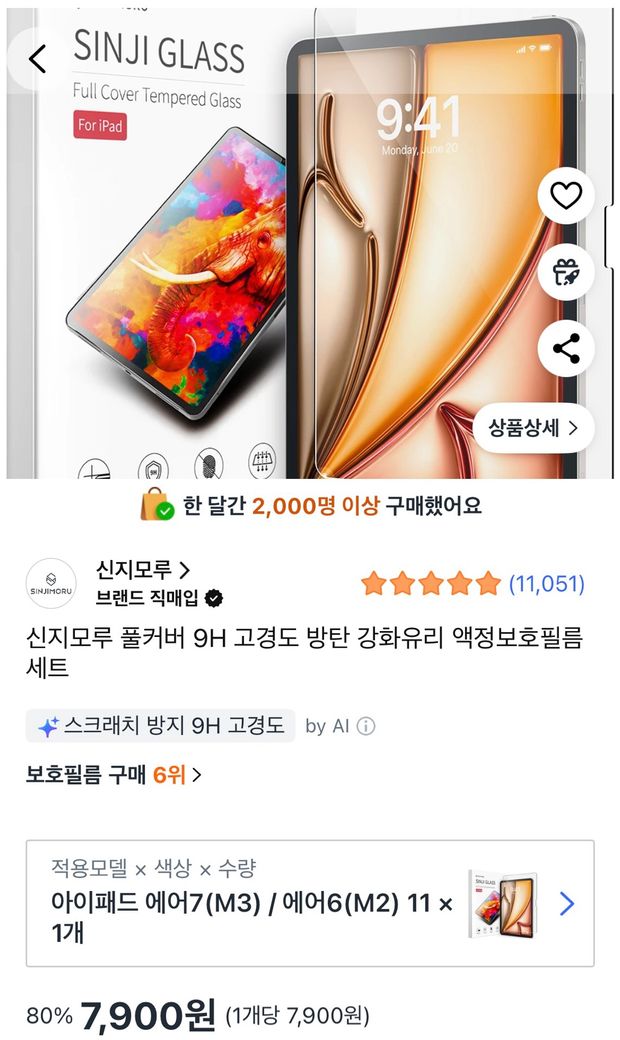The width and height of the screenshot is (620, 1040).
Task: Go back using the arrow
Action: pyautogui.click(x=38, y=59)
